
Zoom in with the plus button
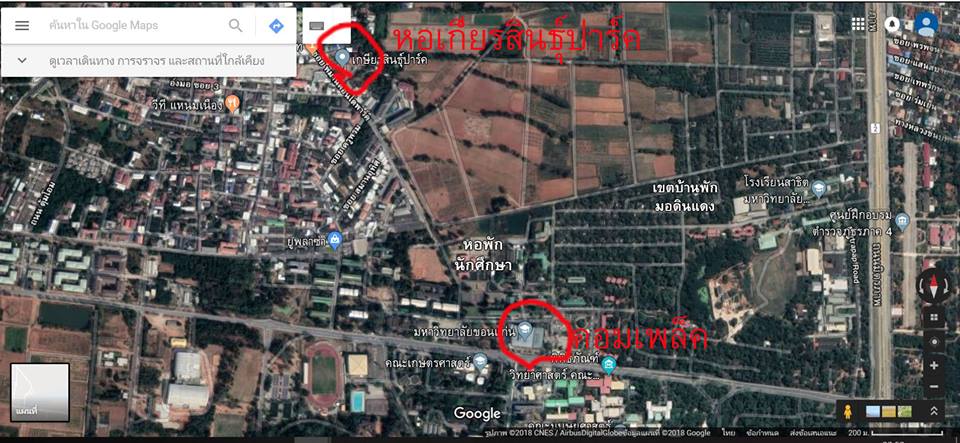[x=934, y=365]
